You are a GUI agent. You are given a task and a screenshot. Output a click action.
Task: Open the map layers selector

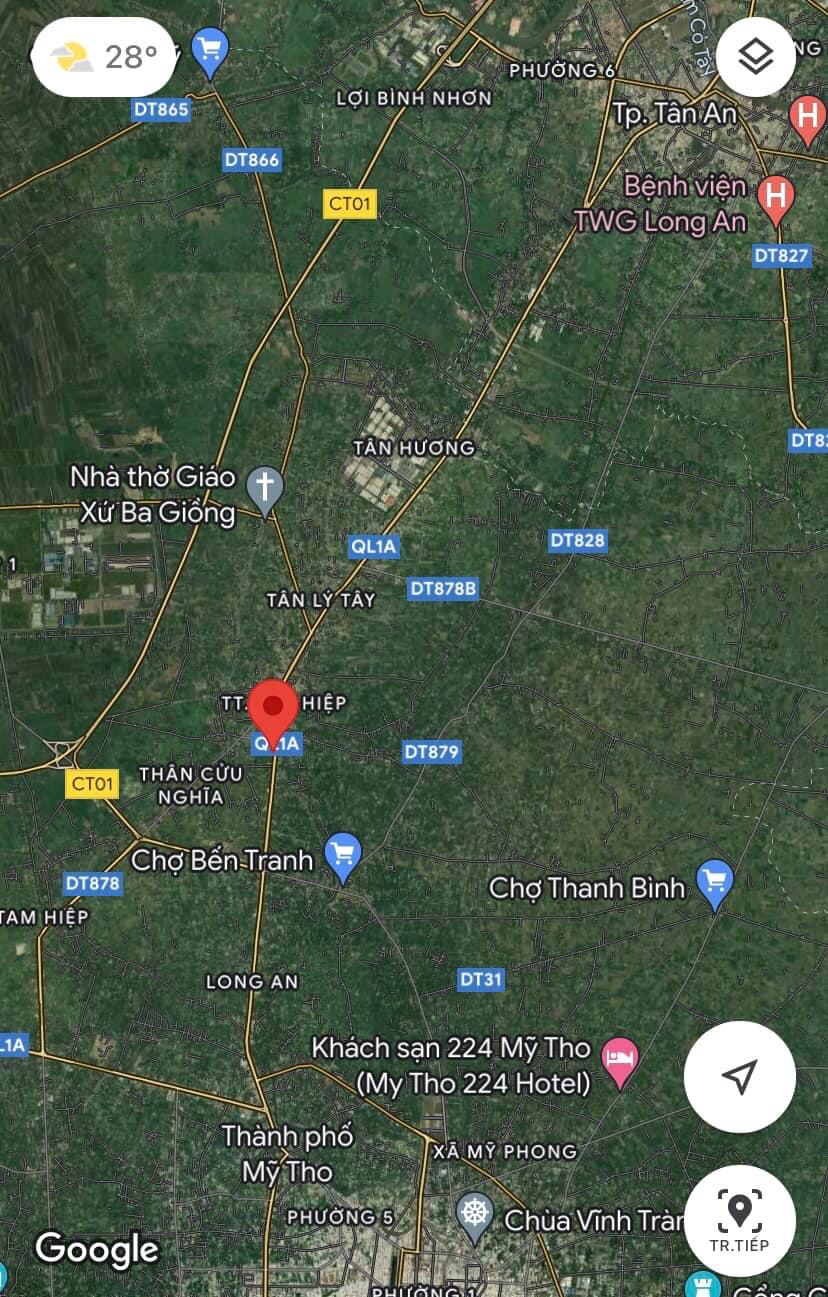coord(756,57)
